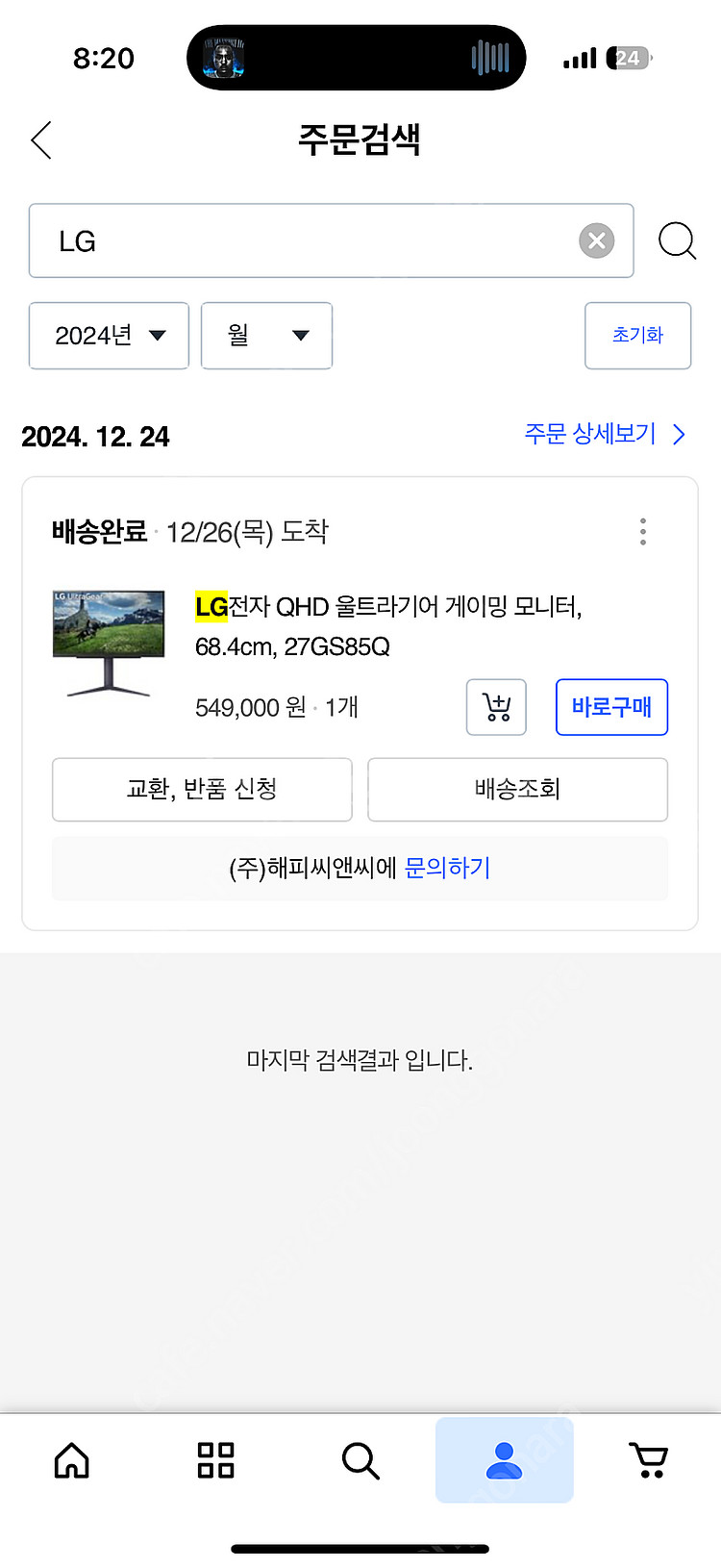Open the category grid icon at bottom
The height and width of the screenshot is (1568, 721).
click(215, 1460)
